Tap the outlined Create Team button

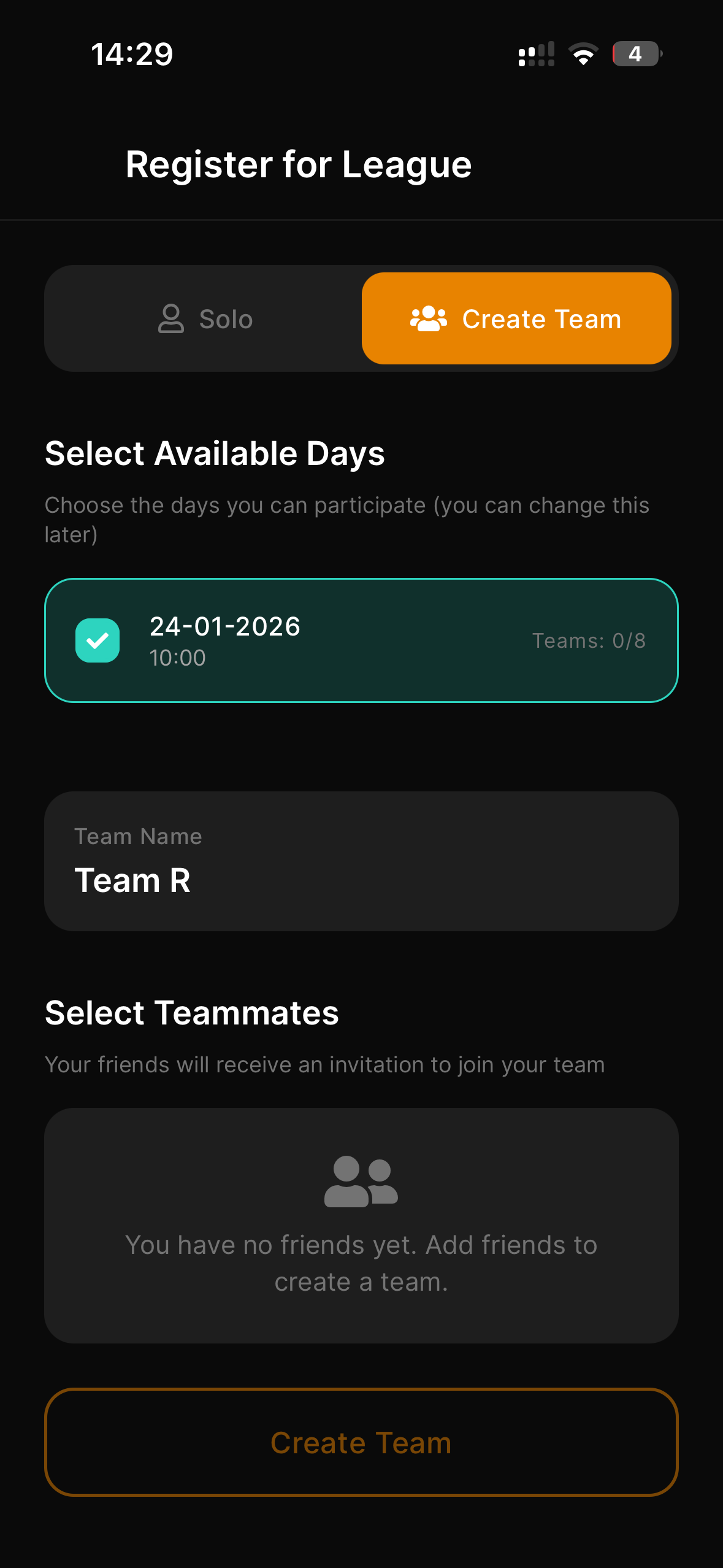(x=361, y=1442)
